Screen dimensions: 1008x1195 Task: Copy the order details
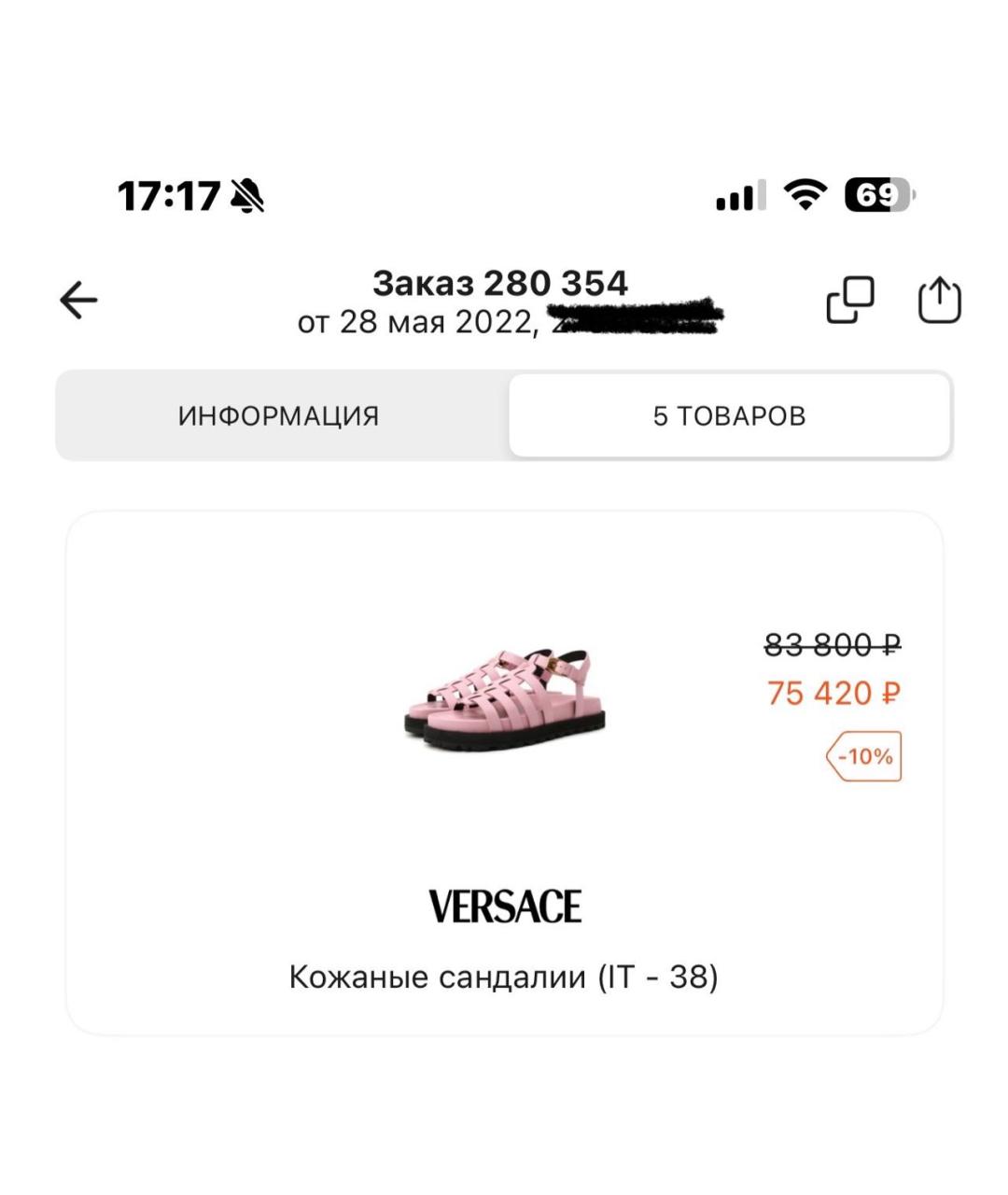[850, 301]
